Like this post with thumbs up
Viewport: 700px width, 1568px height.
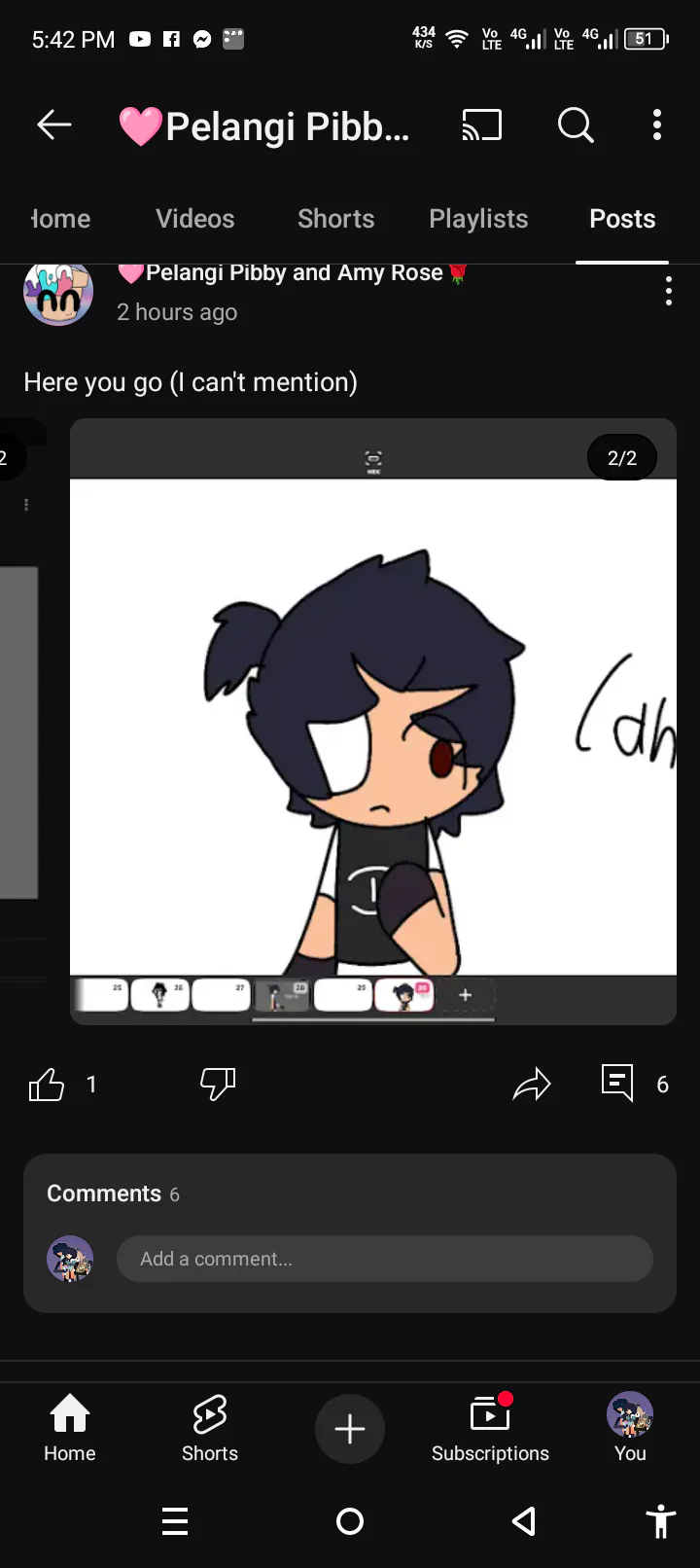[46, 1084]
